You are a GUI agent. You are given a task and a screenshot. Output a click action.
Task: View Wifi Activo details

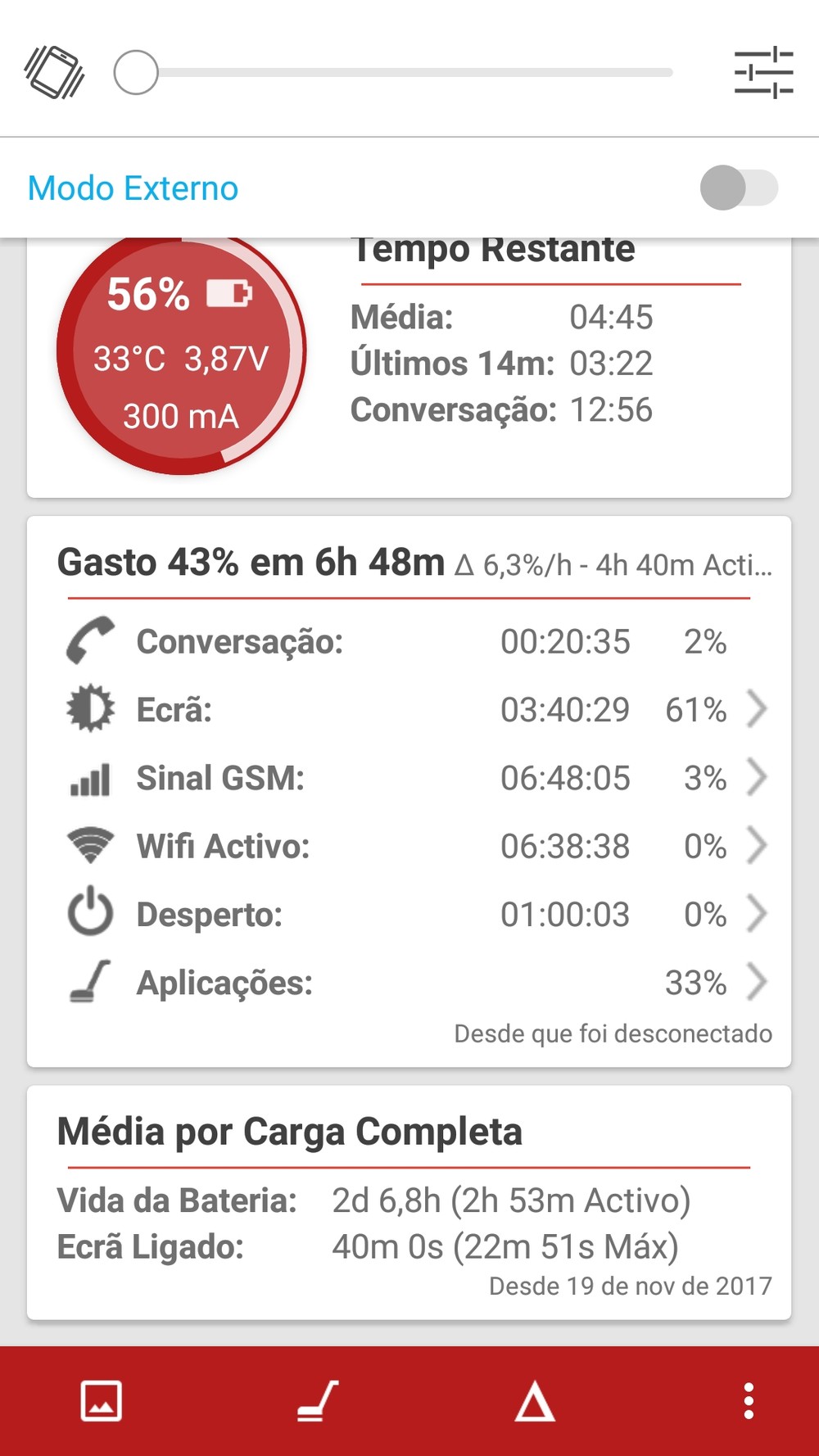pyautogui.click(x=757, y=846)
